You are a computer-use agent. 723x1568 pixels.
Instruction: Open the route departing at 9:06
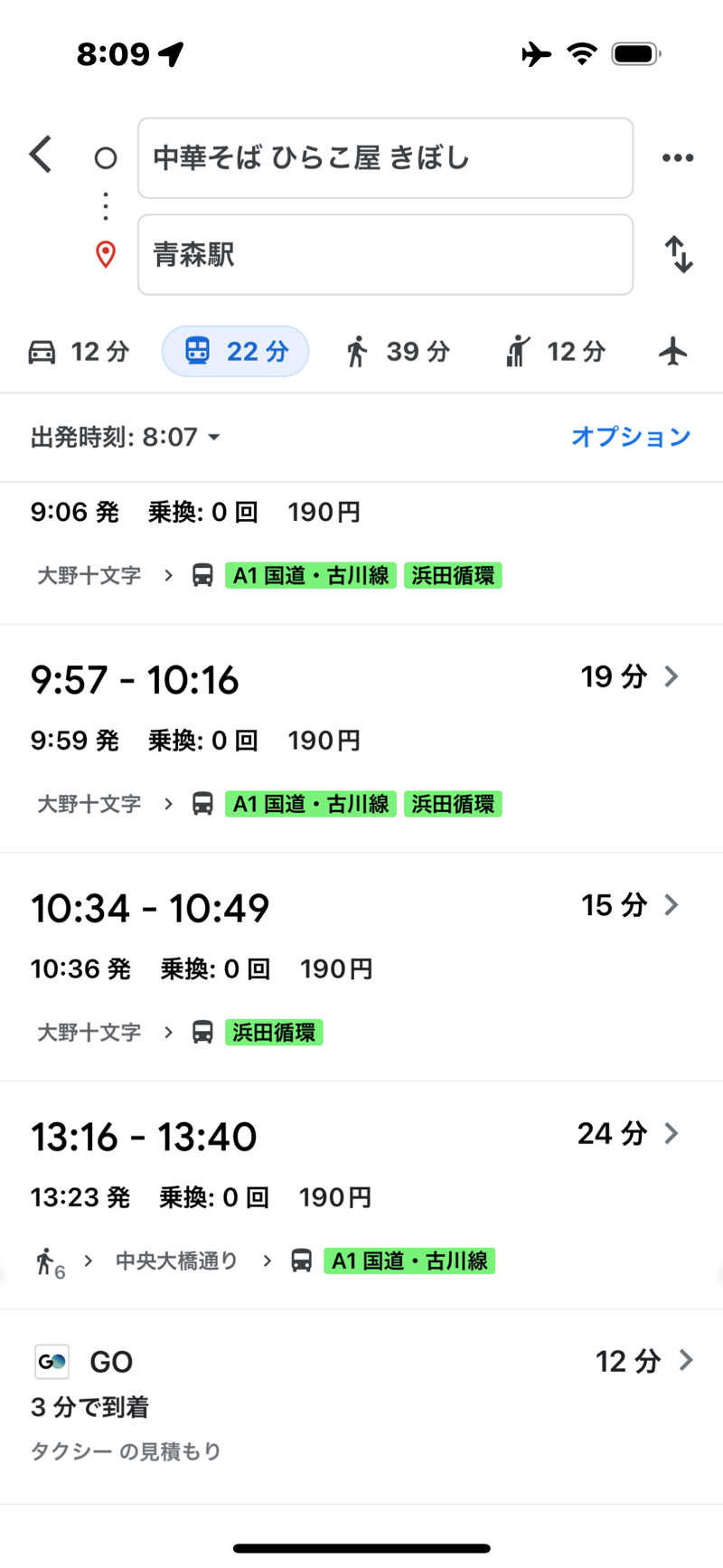pos(361,552)
